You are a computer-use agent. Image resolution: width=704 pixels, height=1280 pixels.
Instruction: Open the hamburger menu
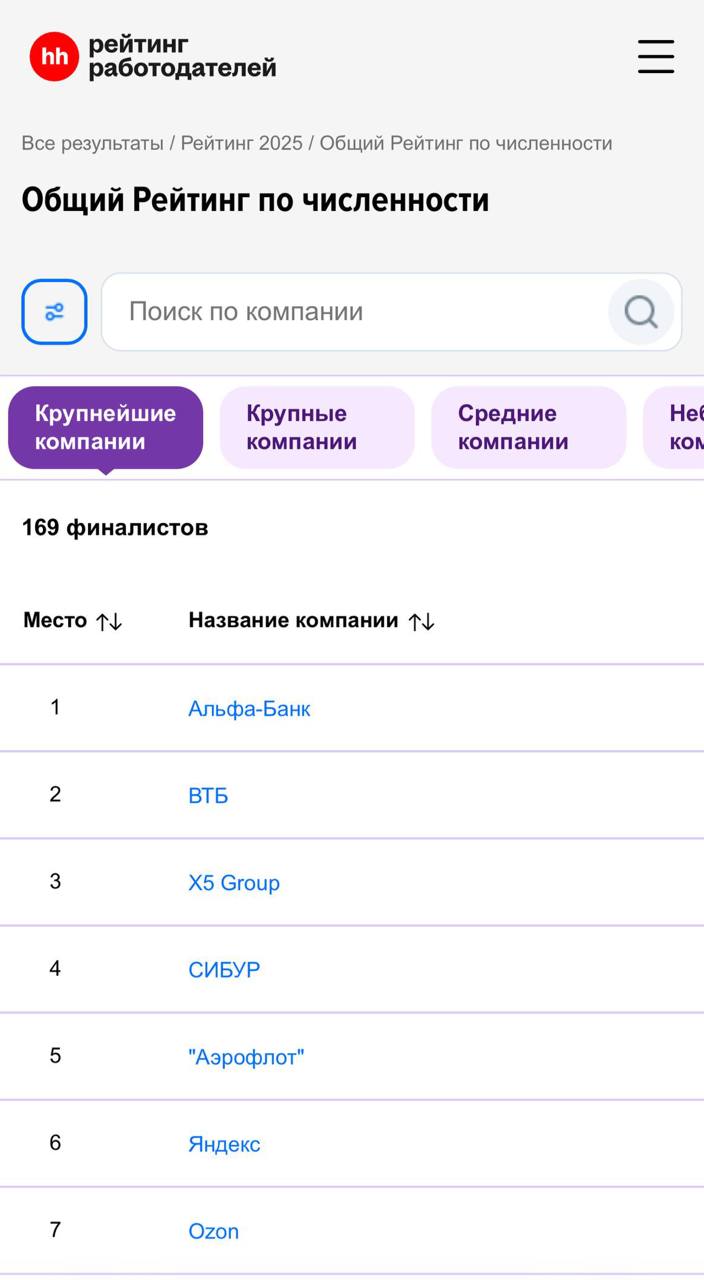[x=656, y=57]
